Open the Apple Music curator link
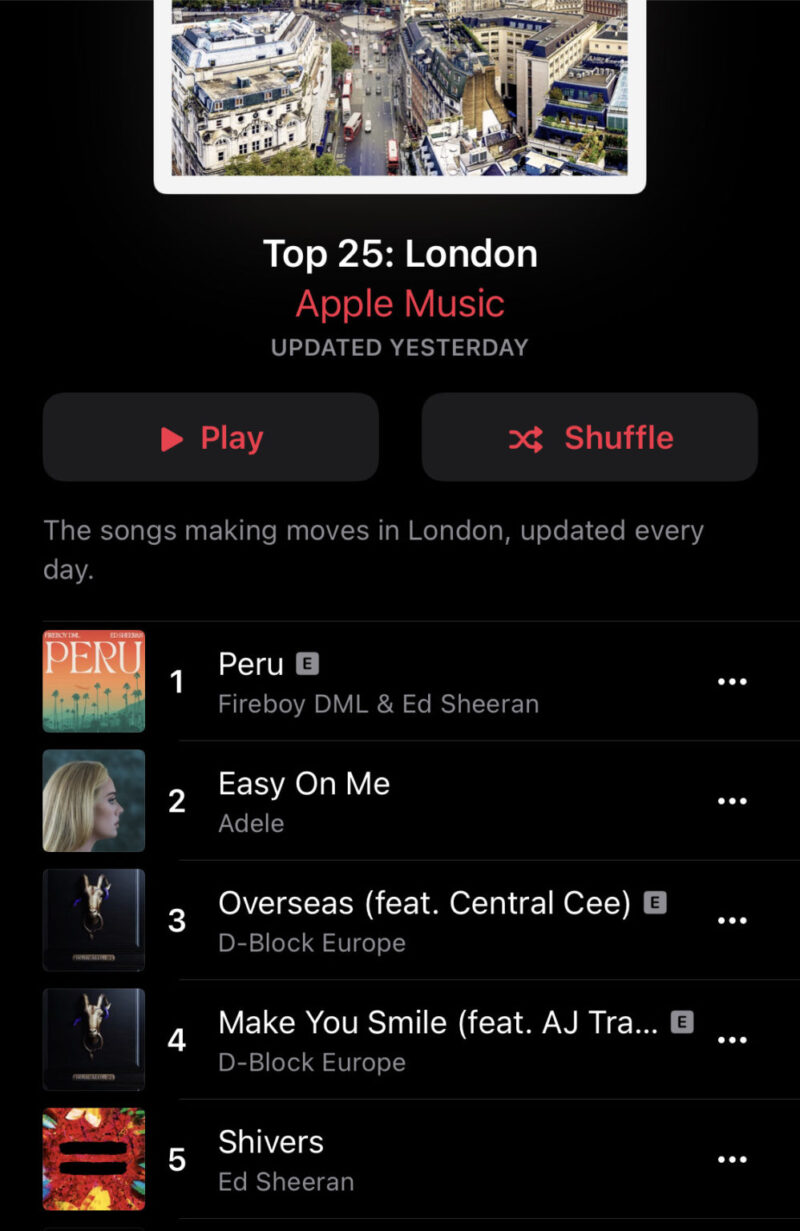Image resolution: width=800 pixels, height=1231 pixels. pos(400,303)
